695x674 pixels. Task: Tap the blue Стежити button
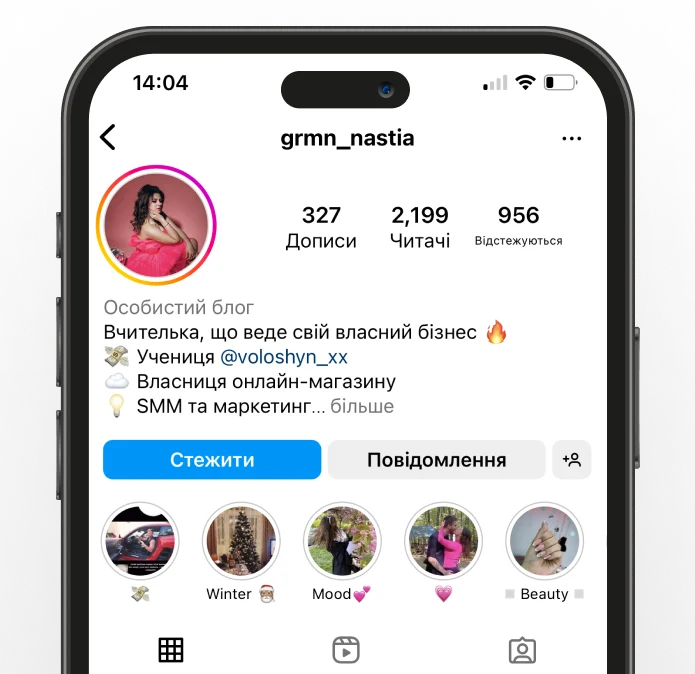point(212,460)
